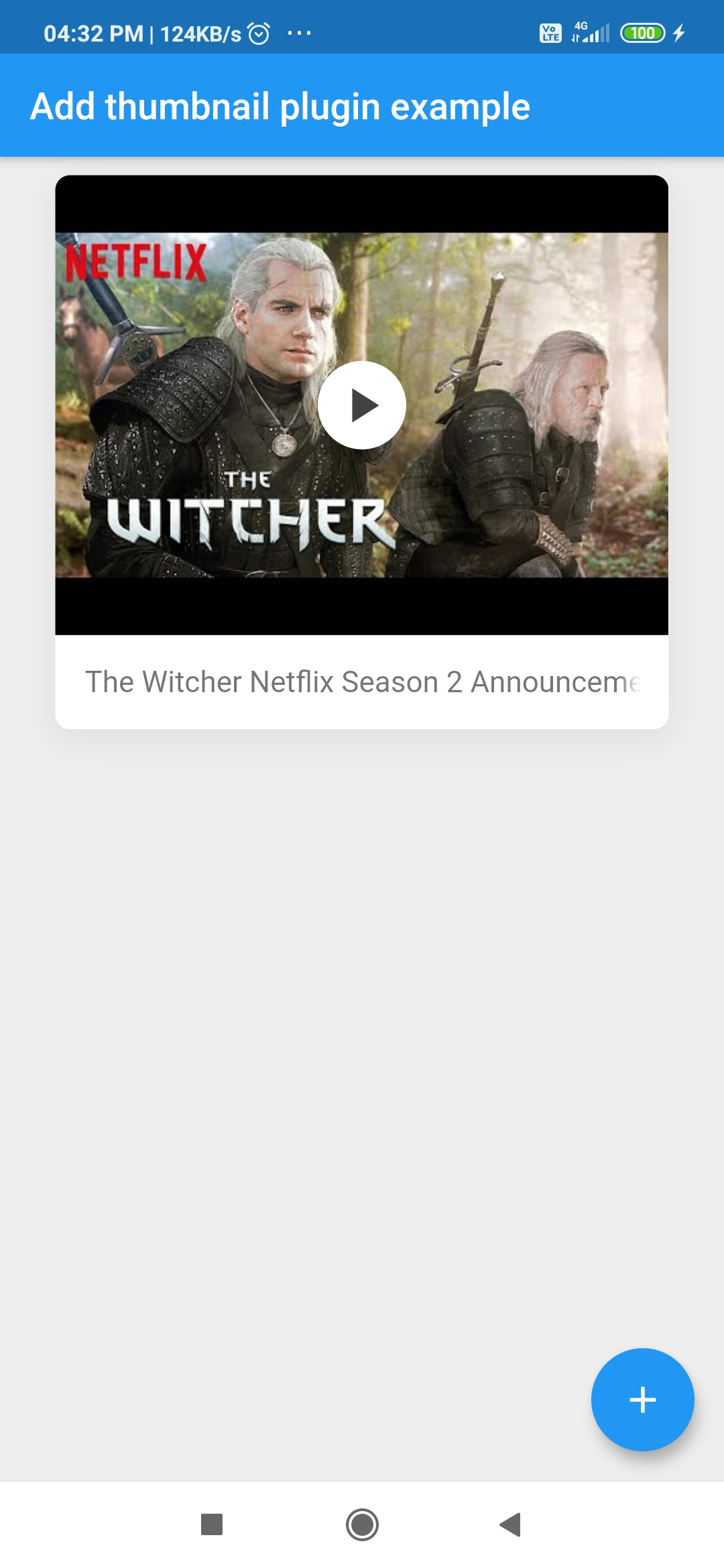Play the Witcher video thumbnail
Screen dimensions: 724x1568
(x=362, y=405)
